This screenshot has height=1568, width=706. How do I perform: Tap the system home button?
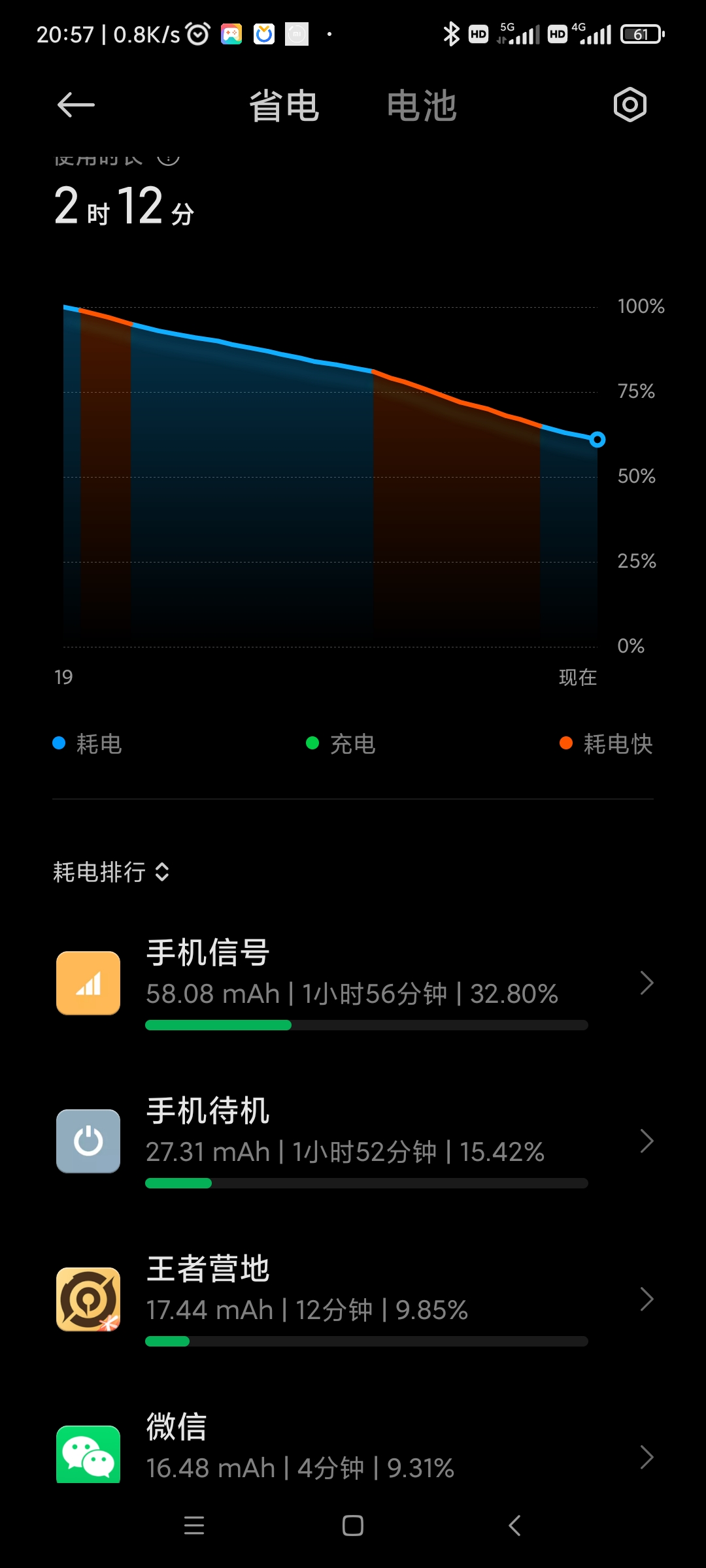[x=353, y=1526]
